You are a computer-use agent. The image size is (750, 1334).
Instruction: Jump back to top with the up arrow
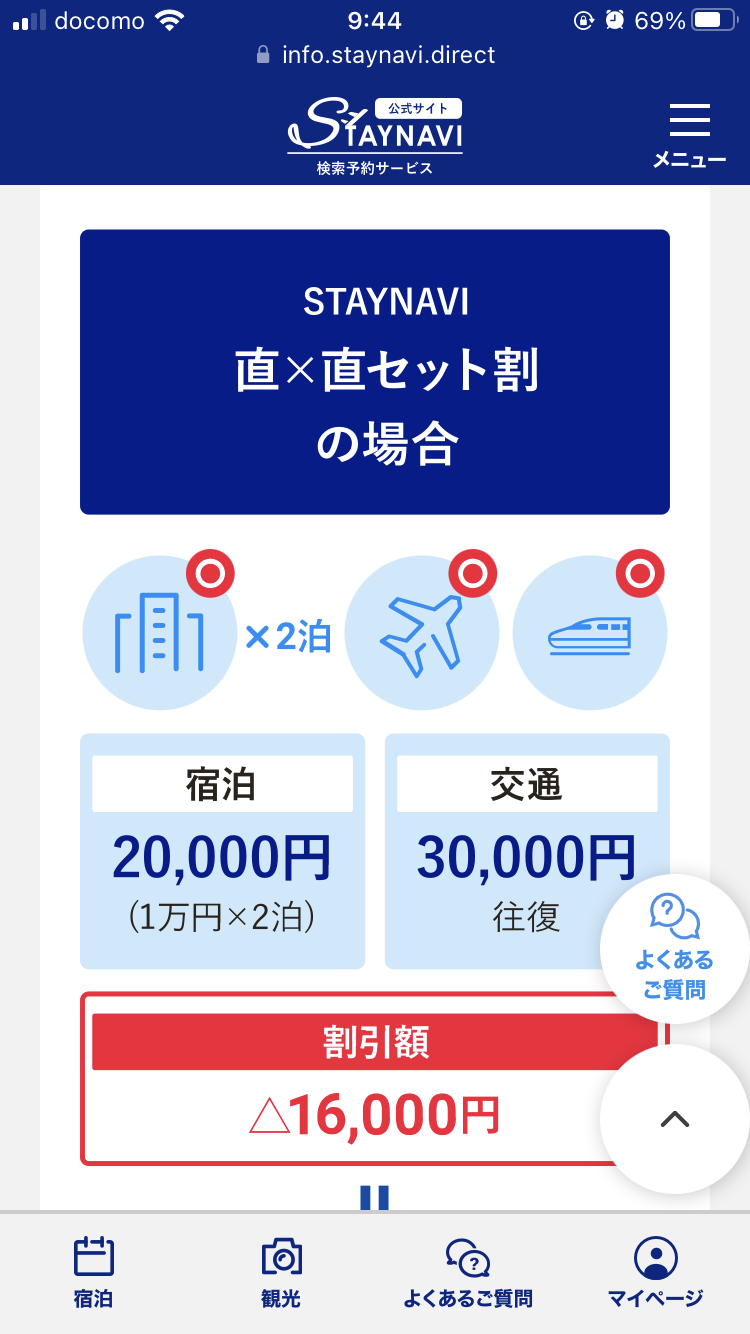(x=675, y=1119)
